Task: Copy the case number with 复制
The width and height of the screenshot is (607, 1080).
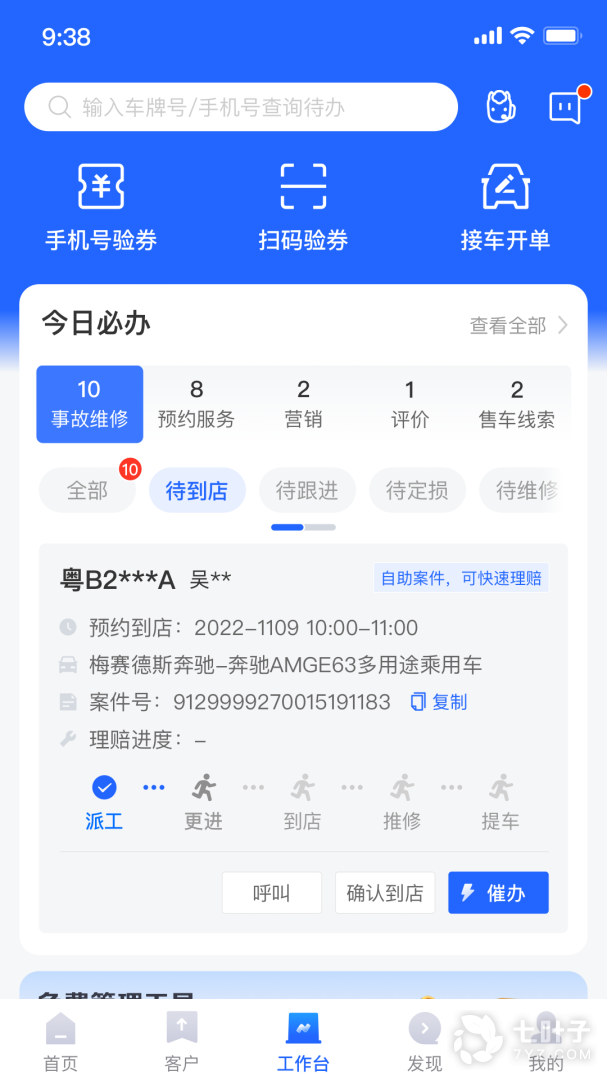Action: [439, 702]
